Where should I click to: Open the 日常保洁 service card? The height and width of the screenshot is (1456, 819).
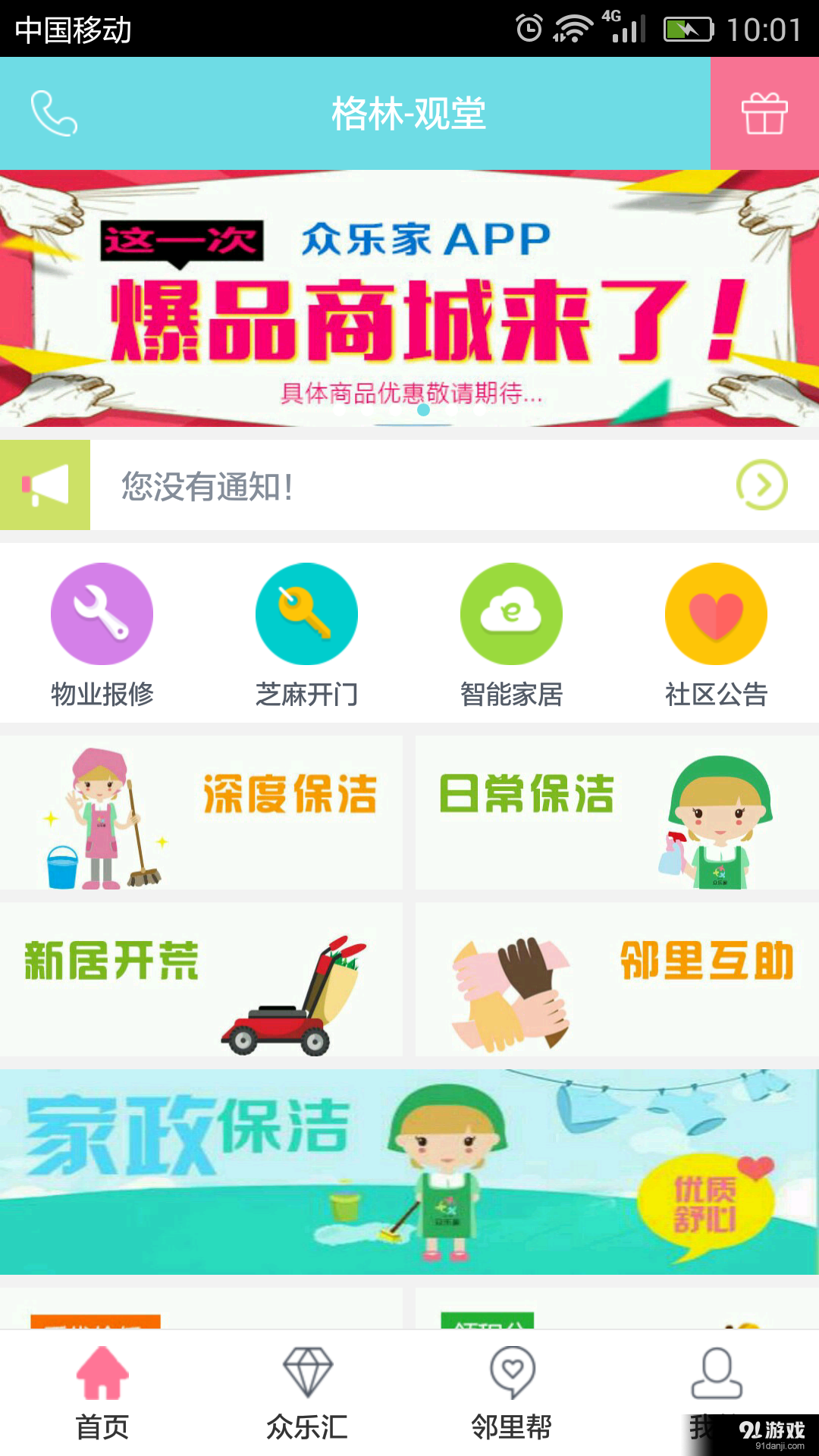coord(614,810)
